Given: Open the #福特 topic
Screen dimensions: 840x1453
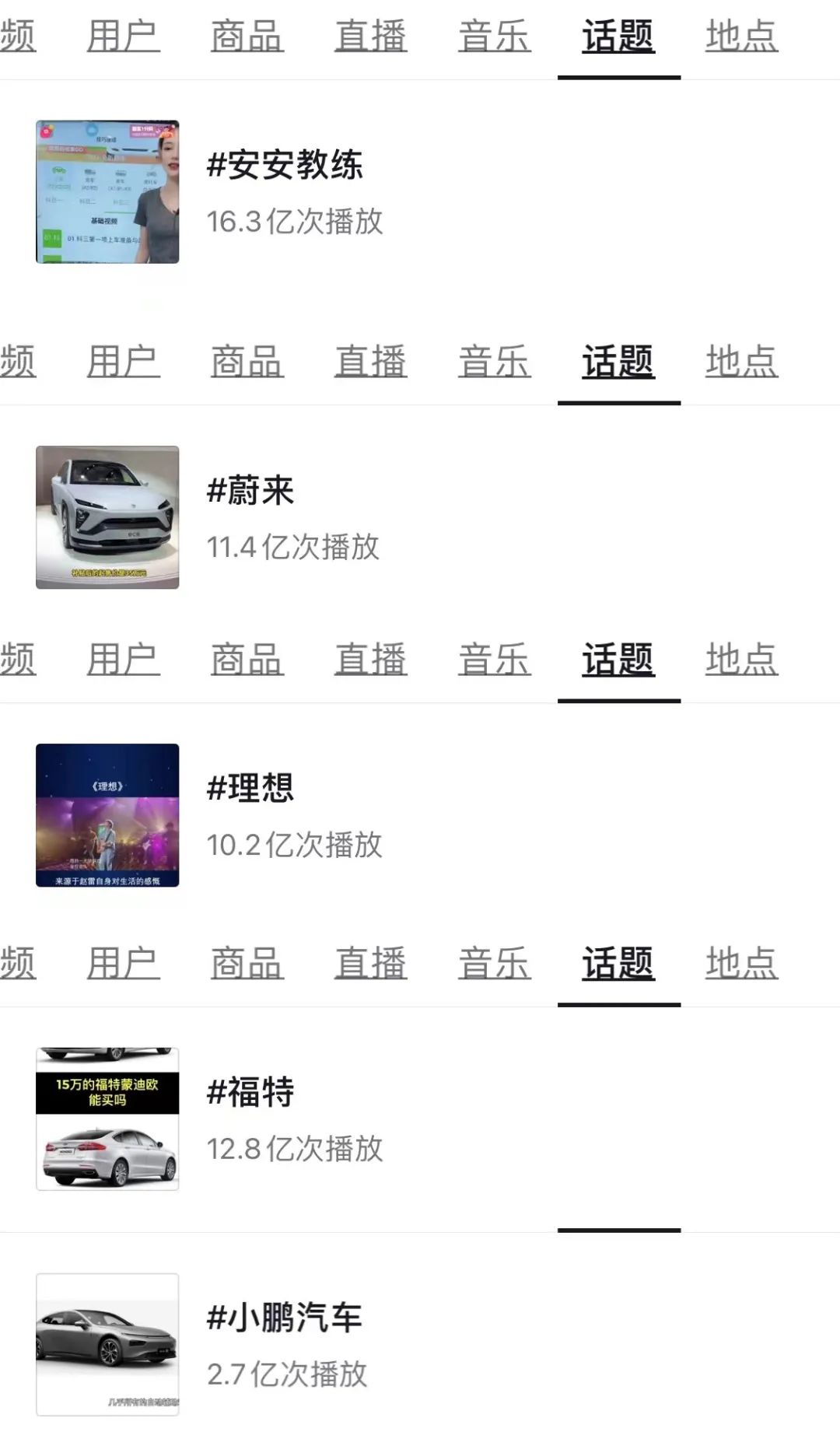Looking at the screenshot, I should [251, 1093].
